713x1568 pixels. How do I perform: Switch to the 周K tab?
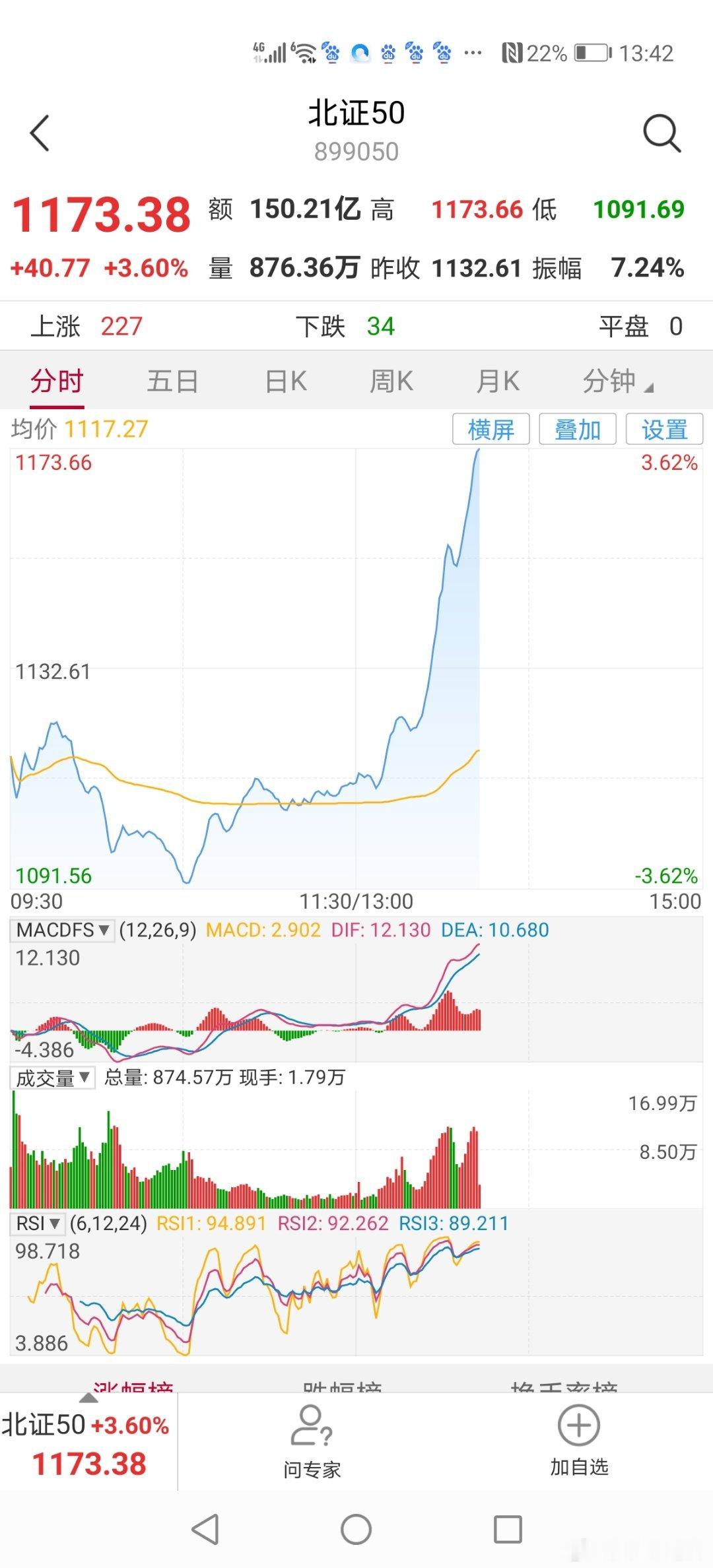(x=391, y=381)
